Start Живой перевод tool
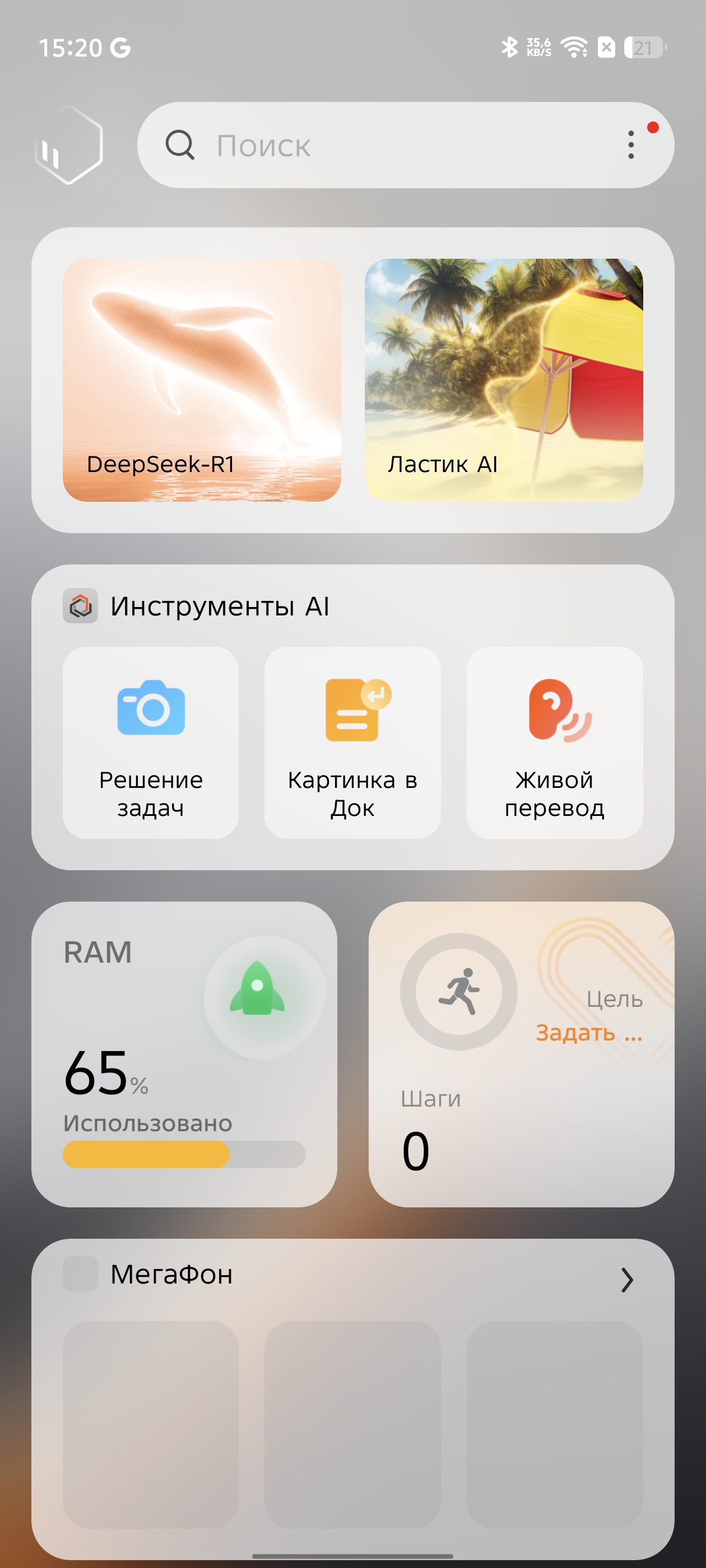The height and width of the screenshot is (1568, 706). tap(554, 743)
